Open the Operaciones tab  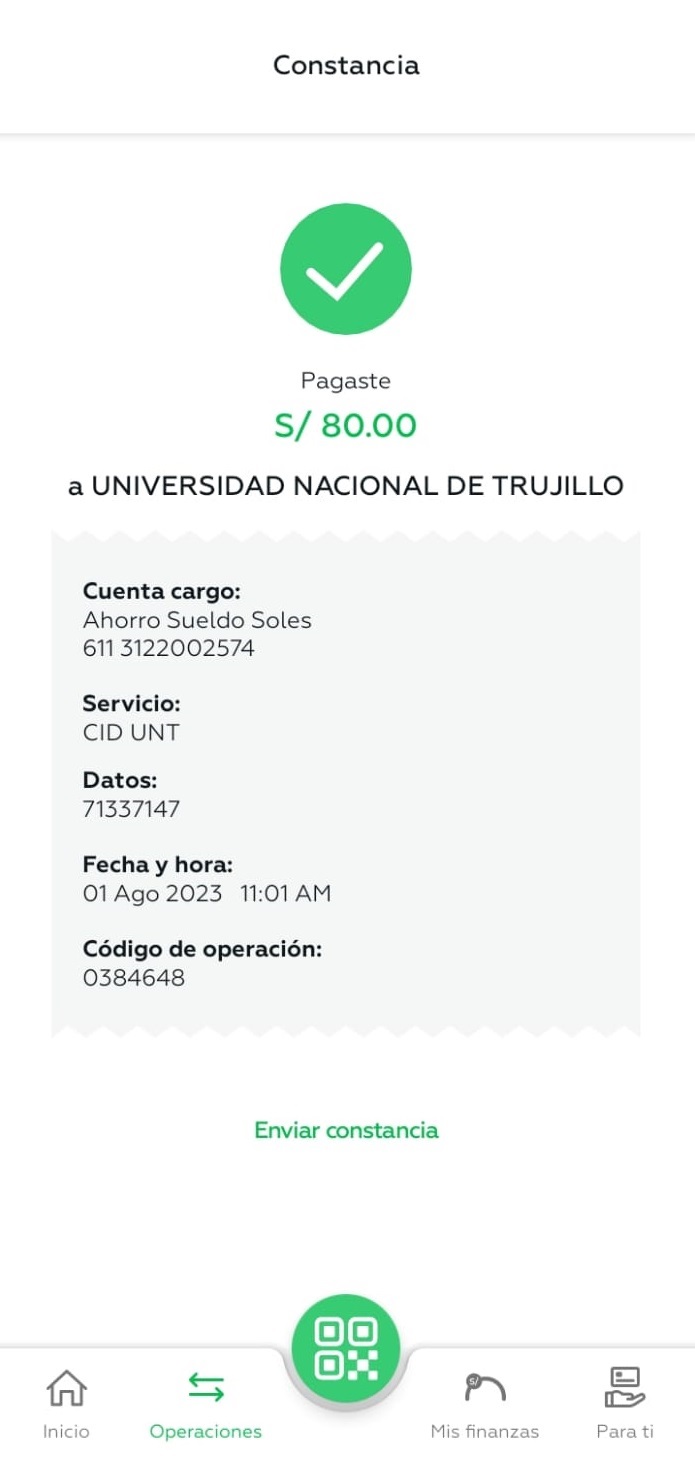click(206, 1405)
